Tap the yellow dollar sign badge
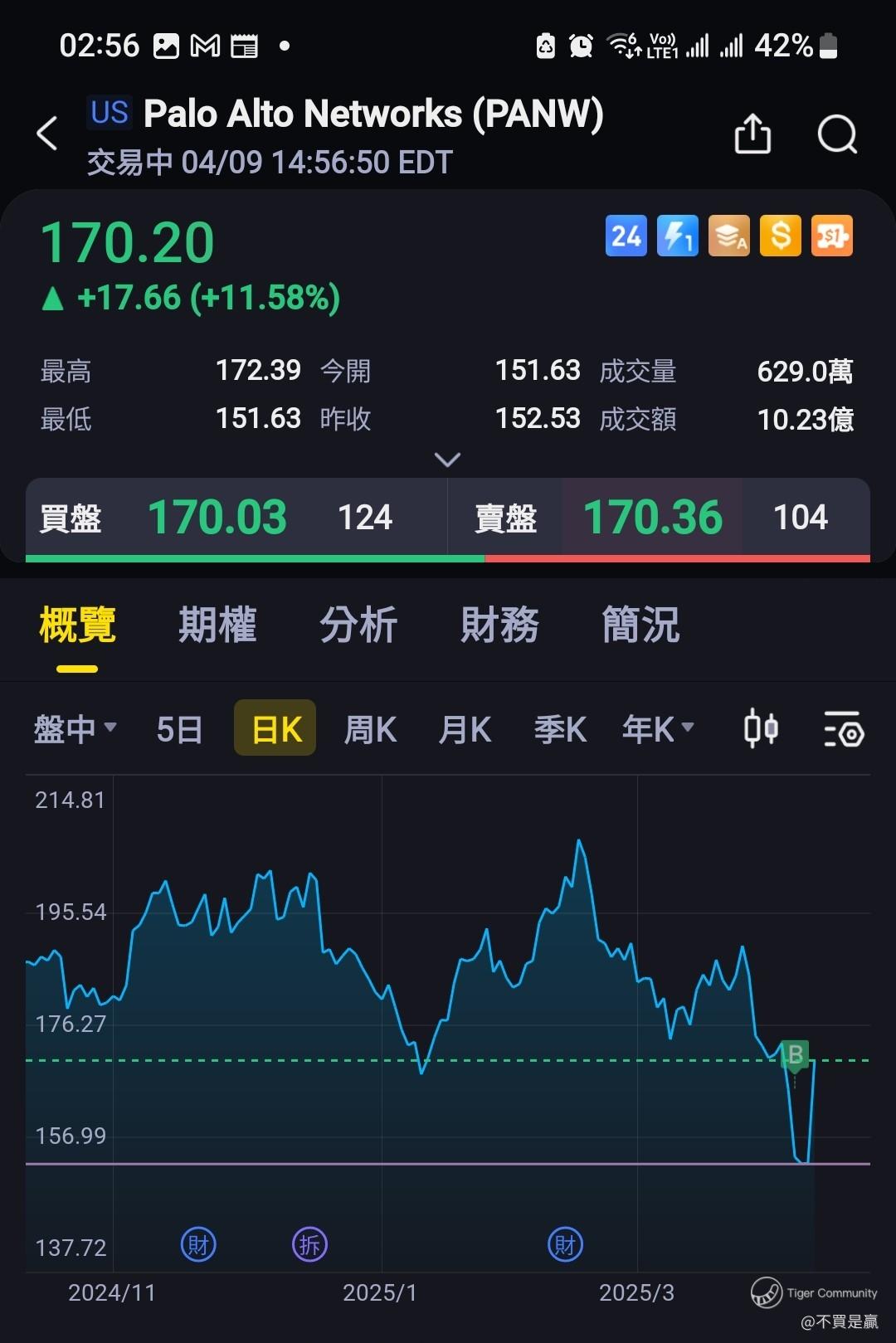 (781, 236)
